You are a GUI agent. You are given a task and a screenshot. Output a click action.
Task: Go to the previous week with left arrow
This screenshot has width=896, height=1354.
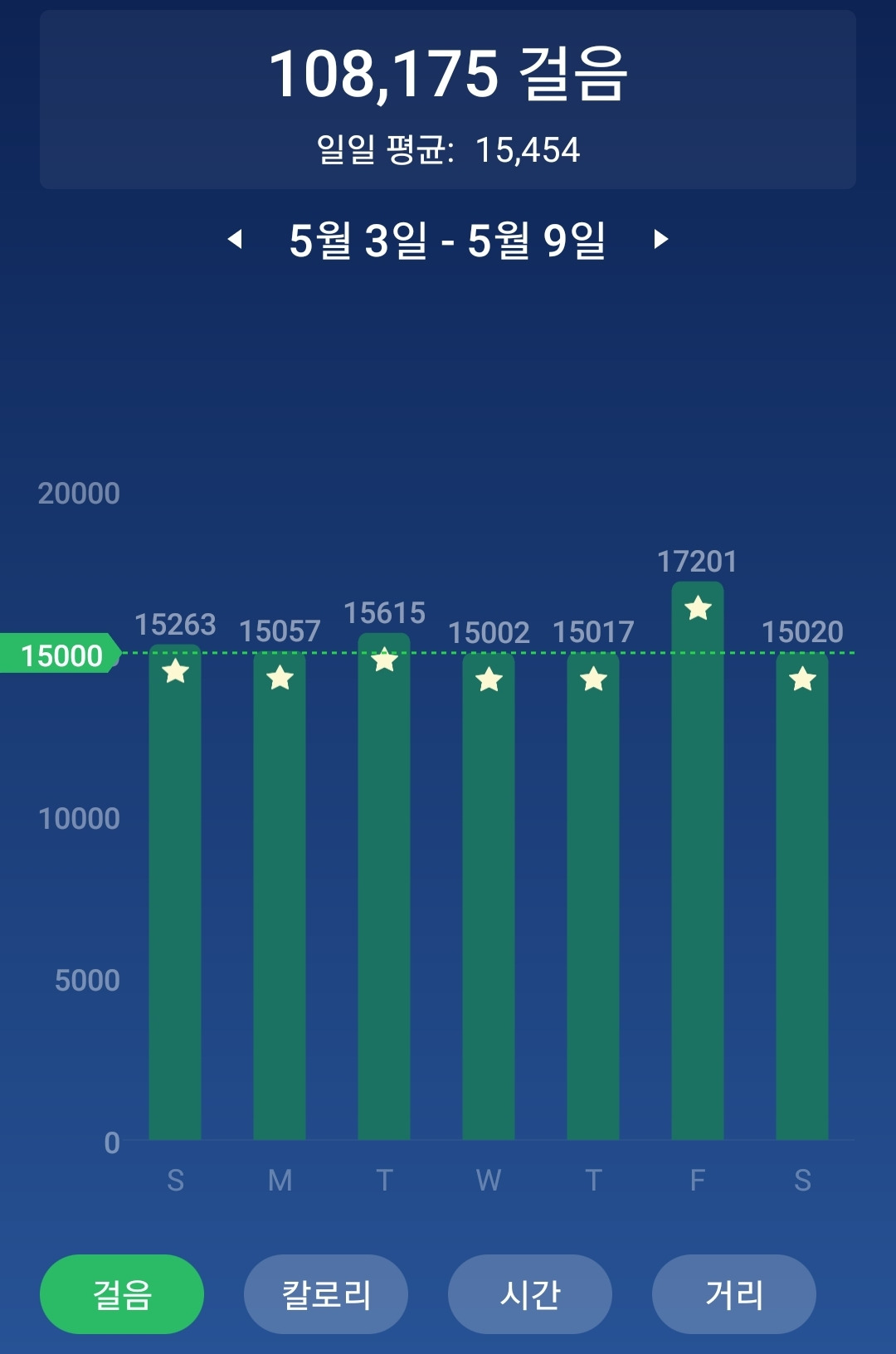[236, 239]
